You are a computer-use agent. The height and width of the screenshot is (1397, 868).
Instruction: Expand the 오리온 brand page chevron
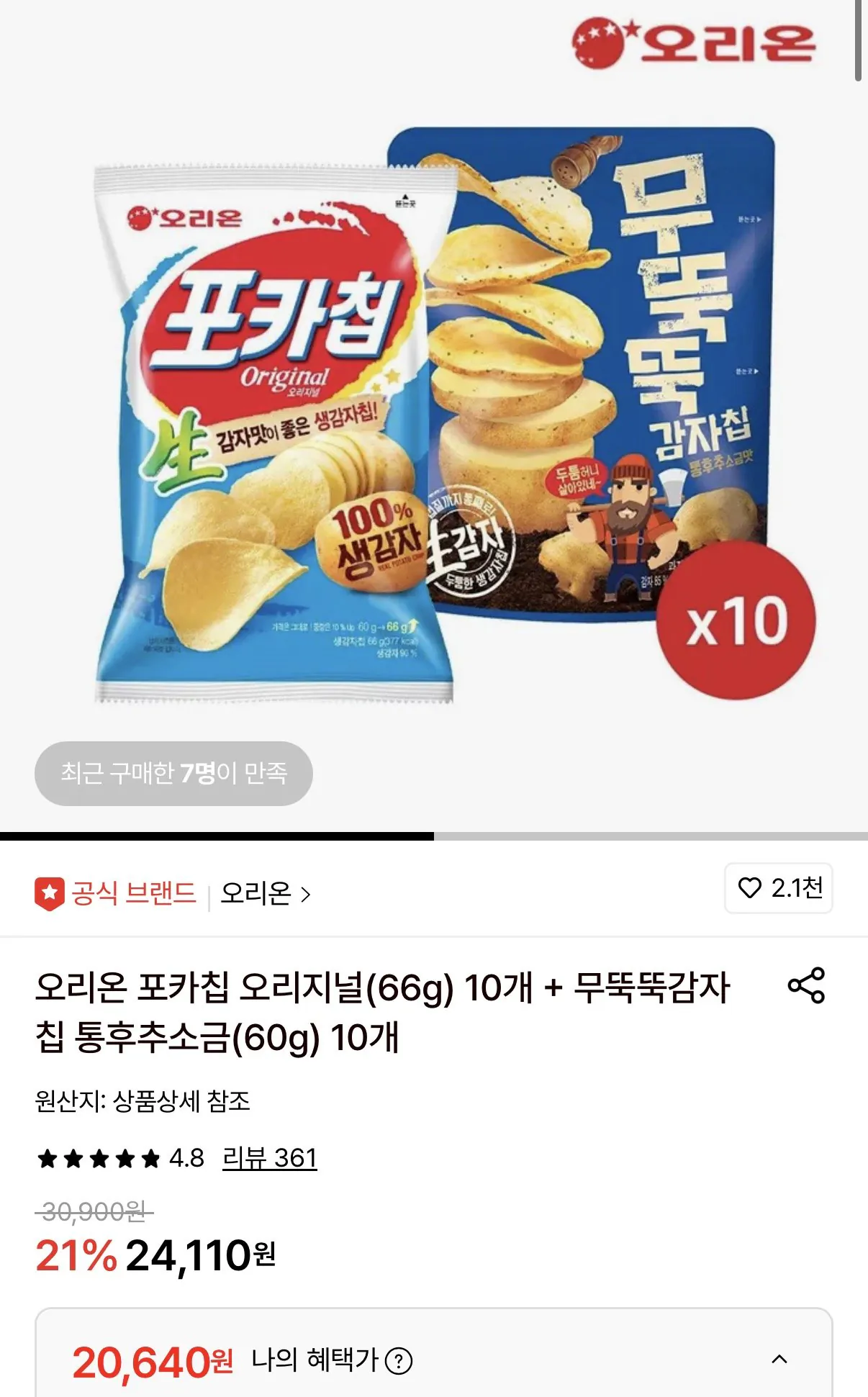[x=303, y=892]
